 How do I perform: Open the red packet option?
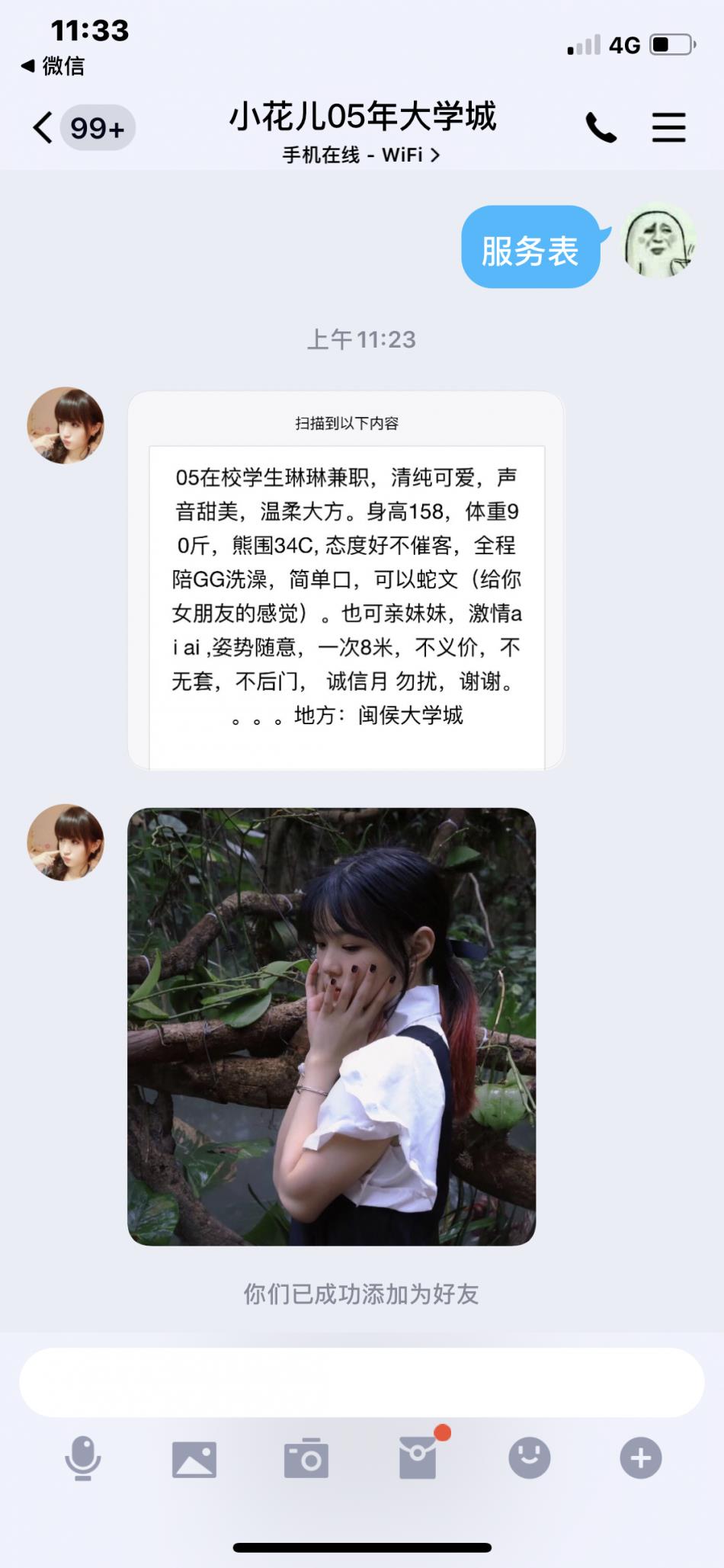(418, 1458)
